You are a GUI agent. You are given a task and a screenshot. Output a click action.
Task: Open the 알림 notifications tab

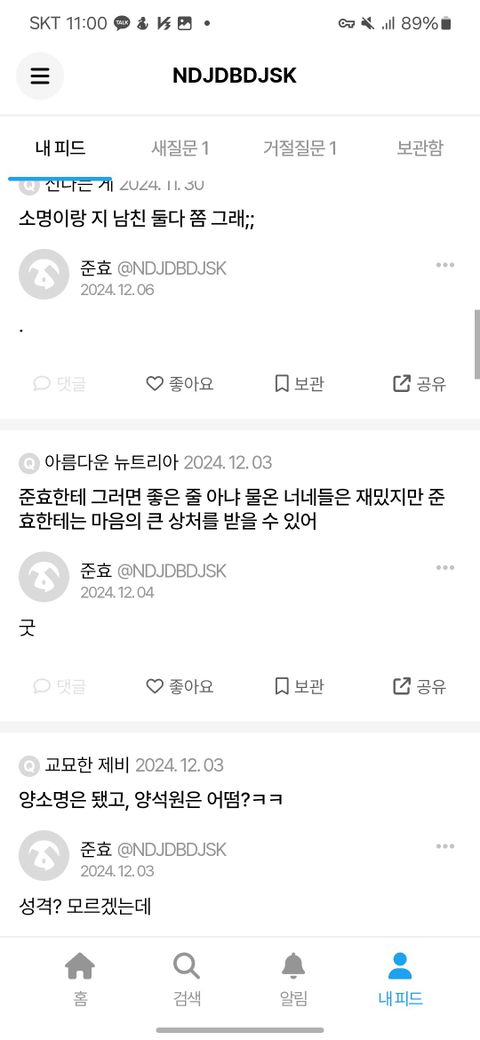tap(293, 979)
